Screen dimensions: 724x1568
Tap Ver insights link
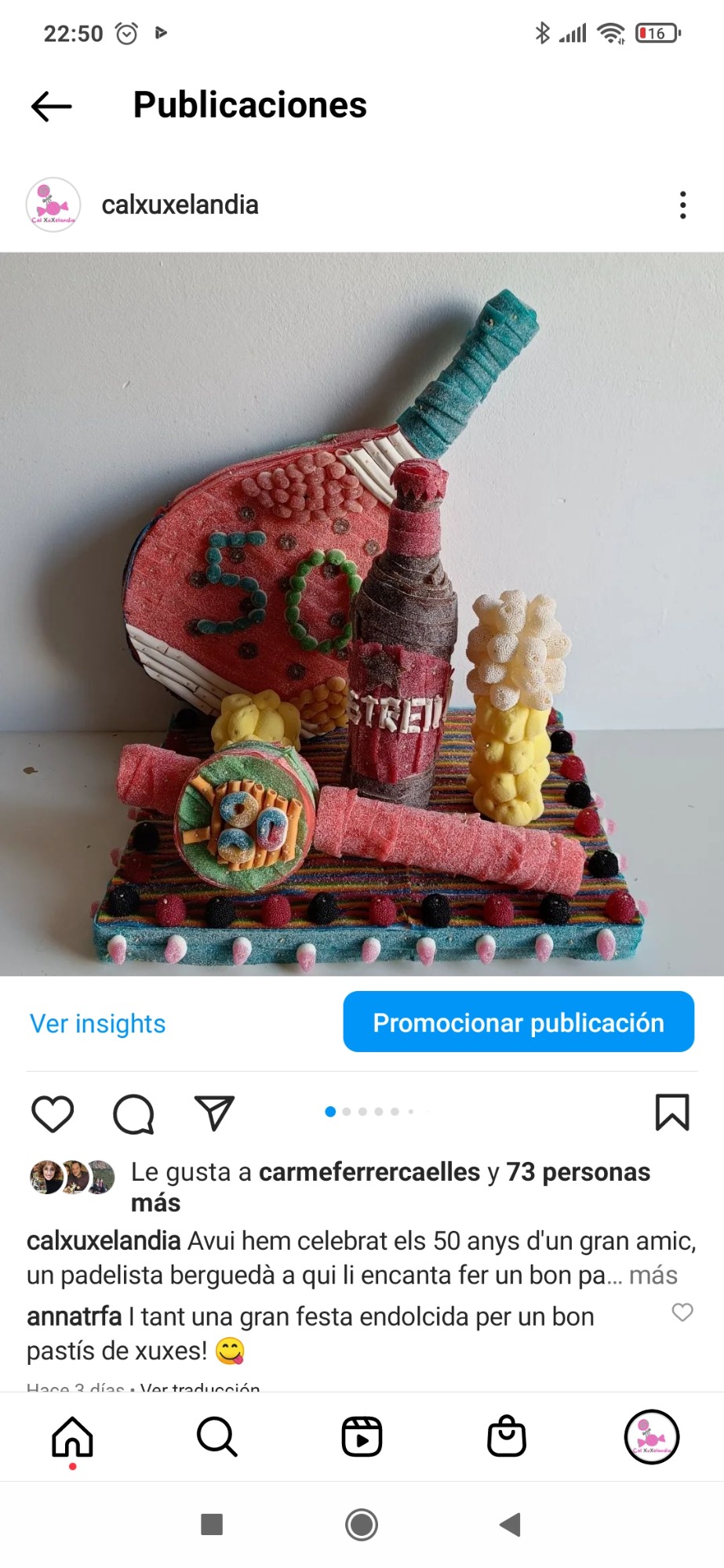coord(98,1023)
